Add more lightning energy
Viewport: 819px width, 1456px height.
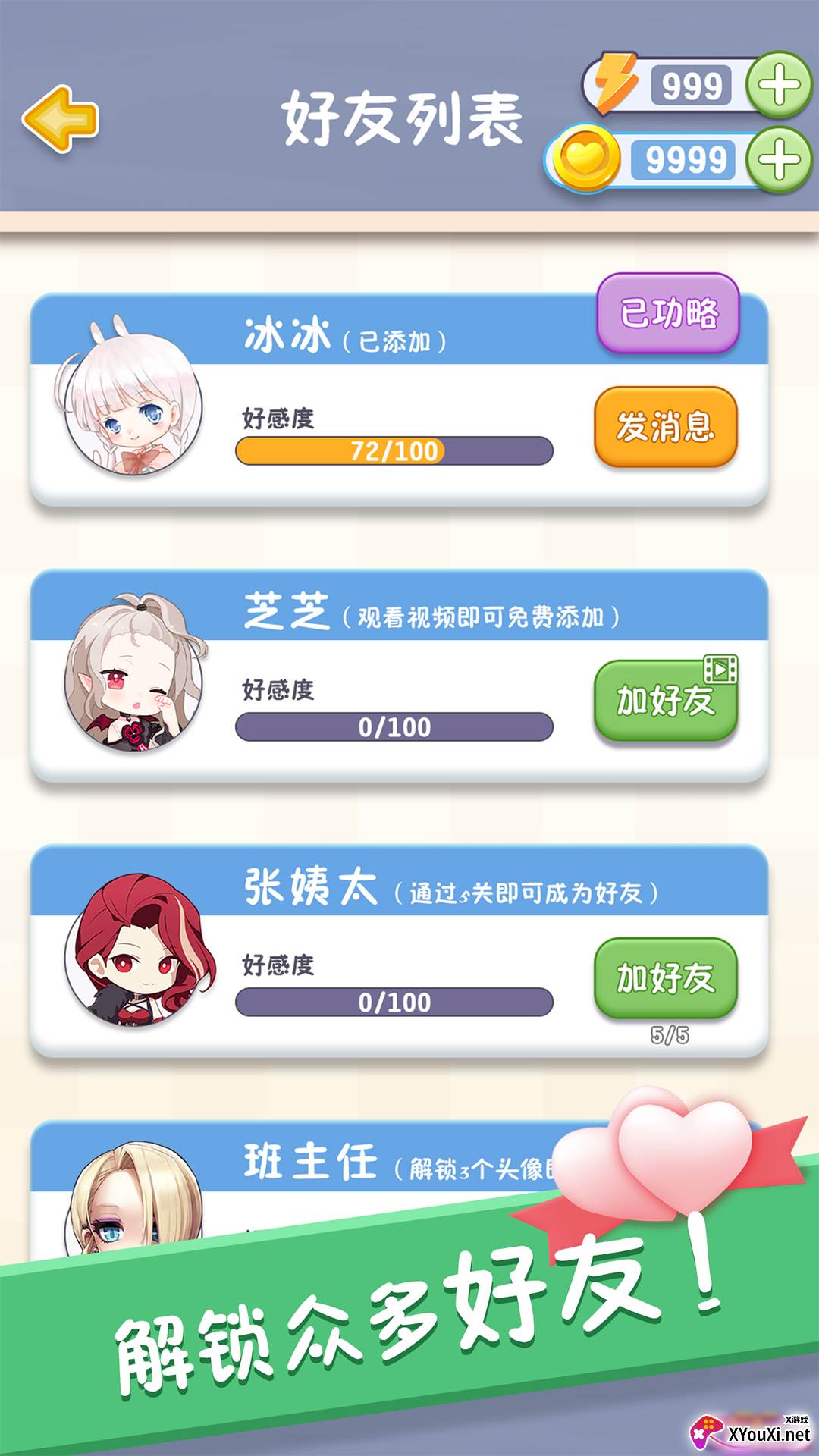779,85
